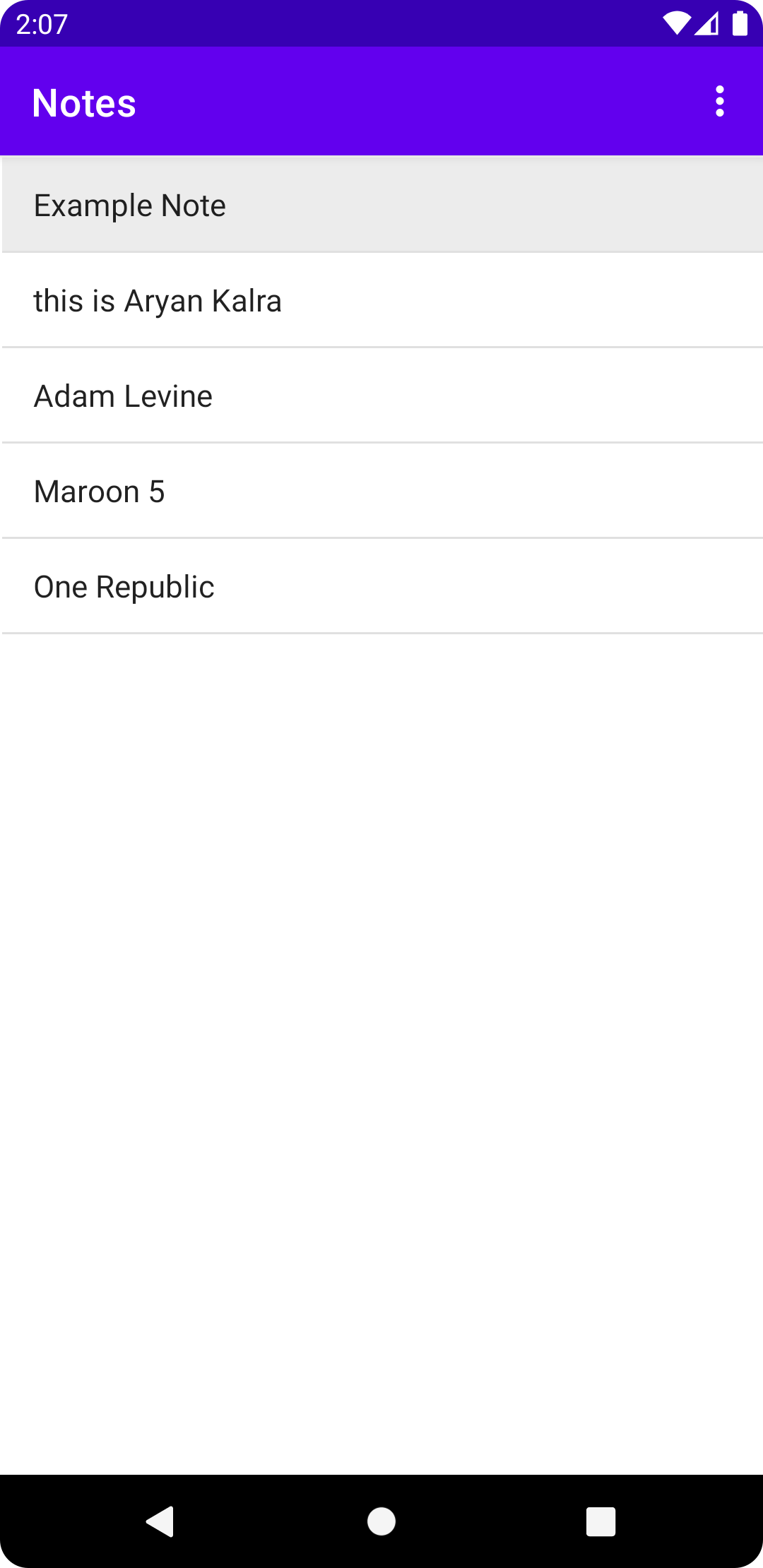Image resolution: width=763 pixels, height=1568 pixels.
Task: Tap the clock in the status bar
Action: tap(42, 23)
